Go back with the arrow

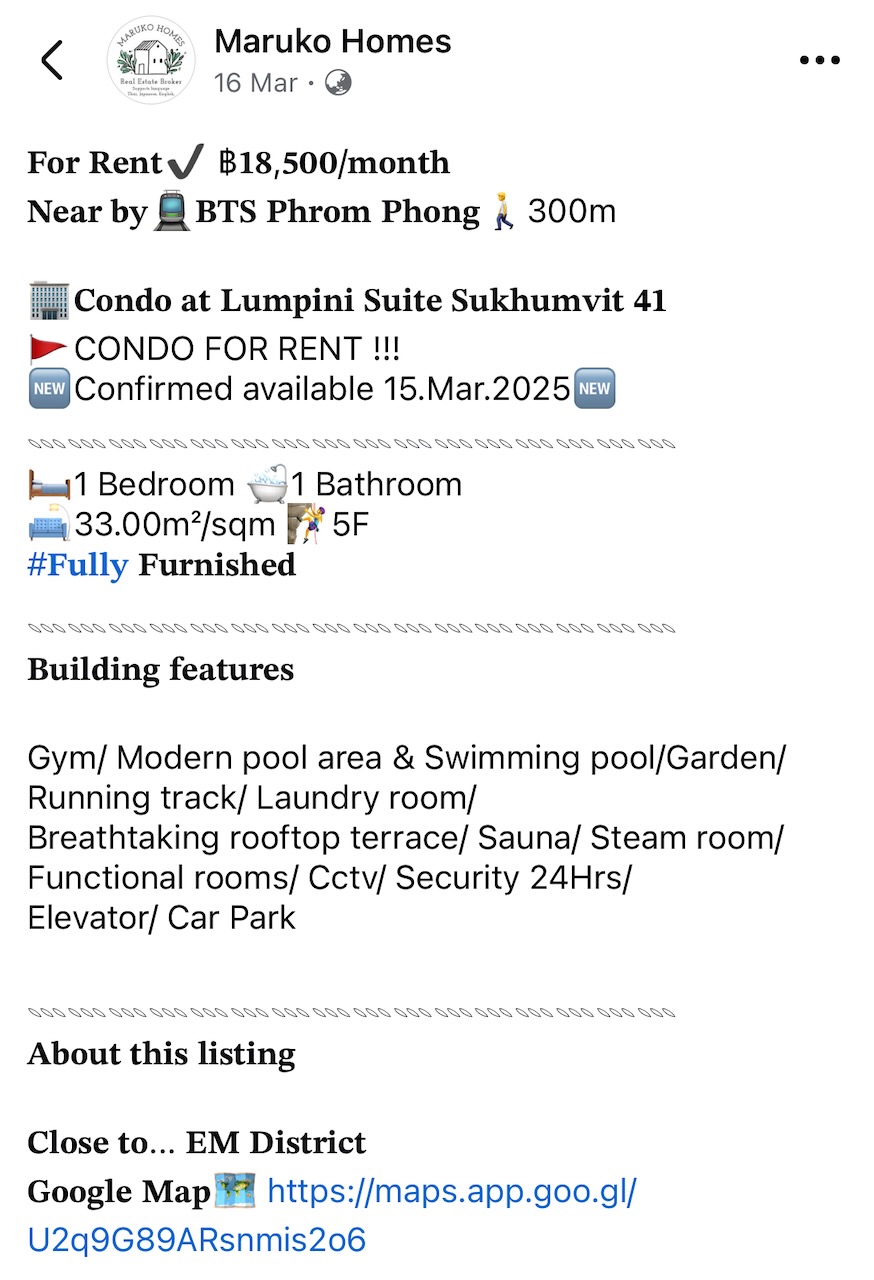pos(52,61)
